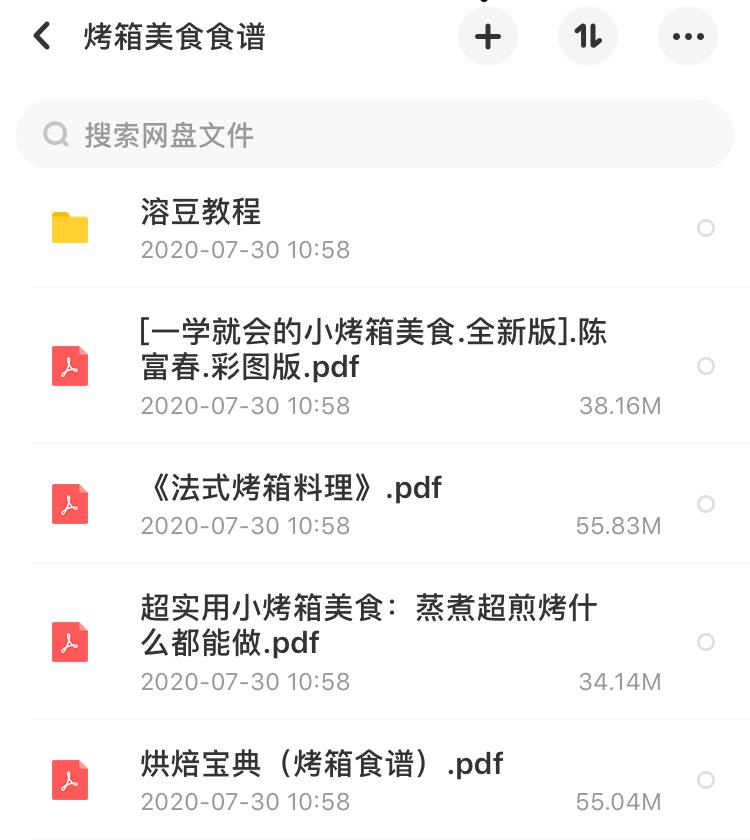Mark 《法式烤箱料理》.pdf as selected

705,504
